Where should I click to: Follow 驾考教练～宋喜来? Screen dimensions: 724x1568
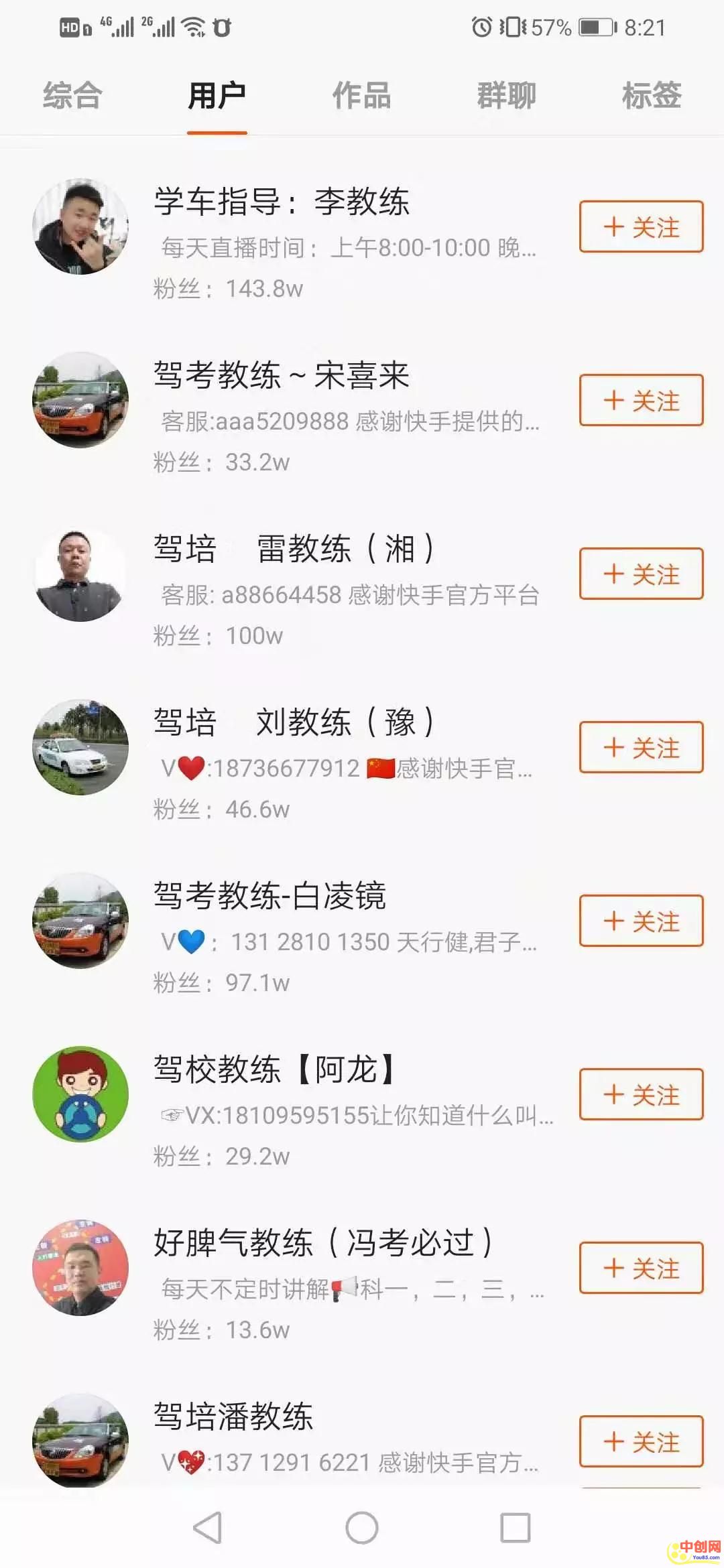click(x=641, y=400)
